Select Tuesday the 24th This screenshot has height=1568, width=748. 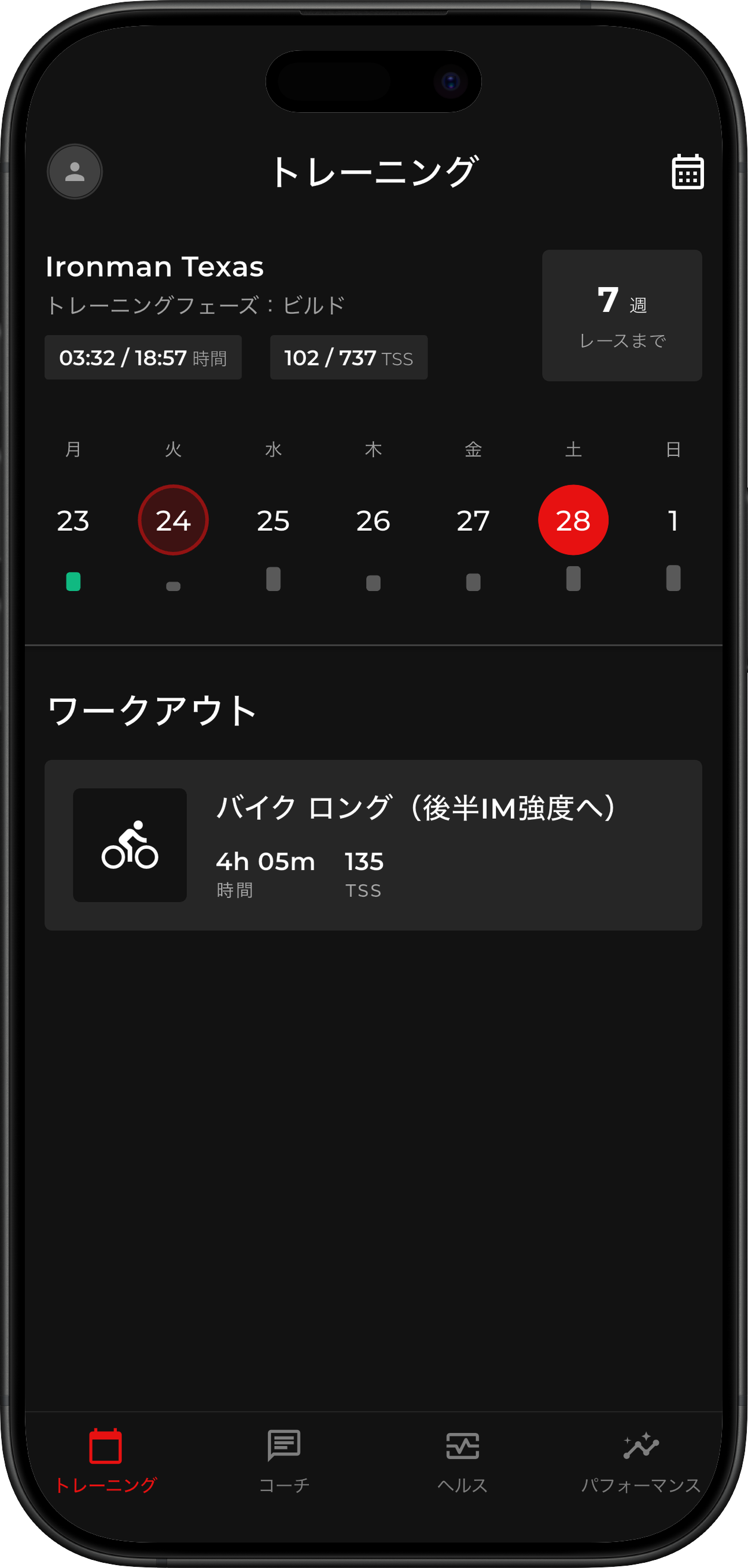(174, 520)
